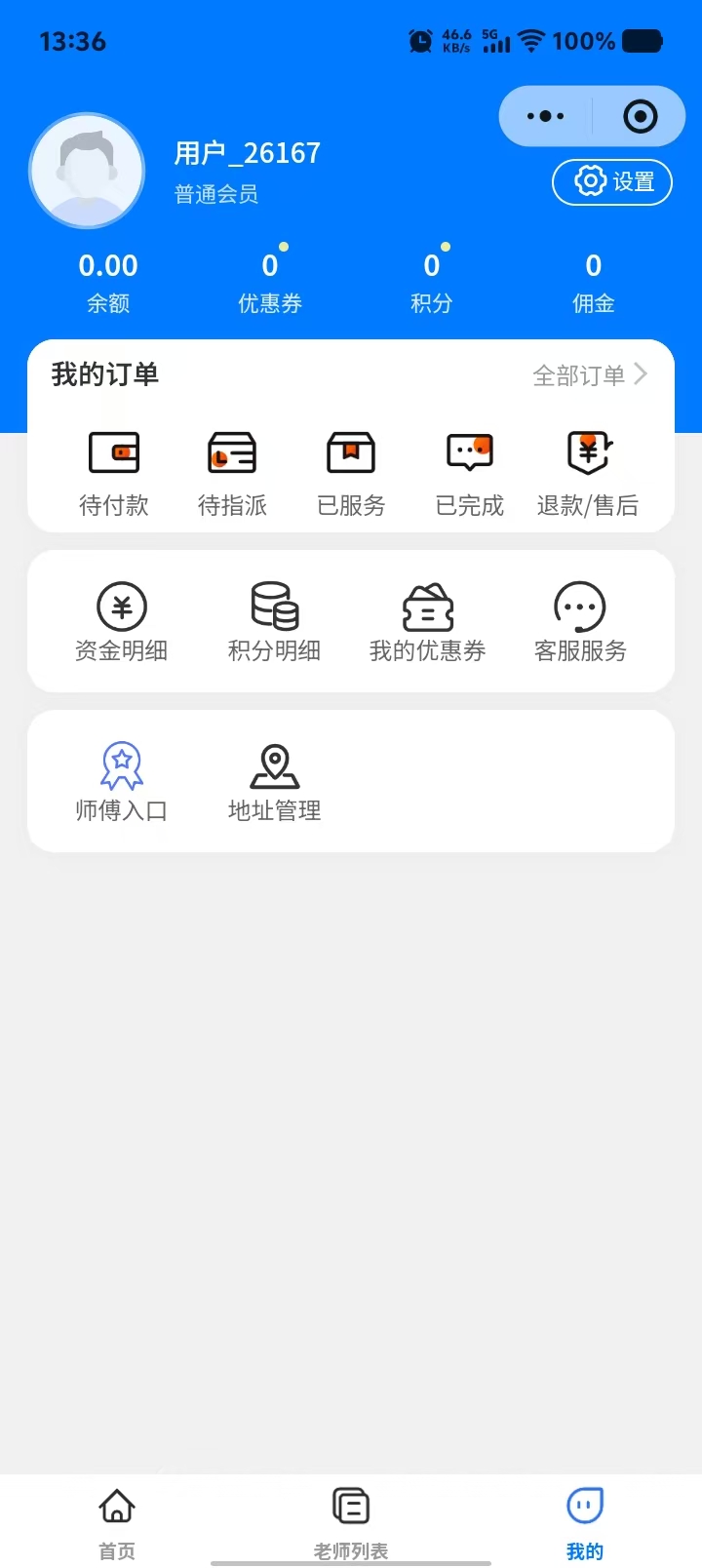Open 设置 settings
702x1568 pixels.
(x=612, y=181)
